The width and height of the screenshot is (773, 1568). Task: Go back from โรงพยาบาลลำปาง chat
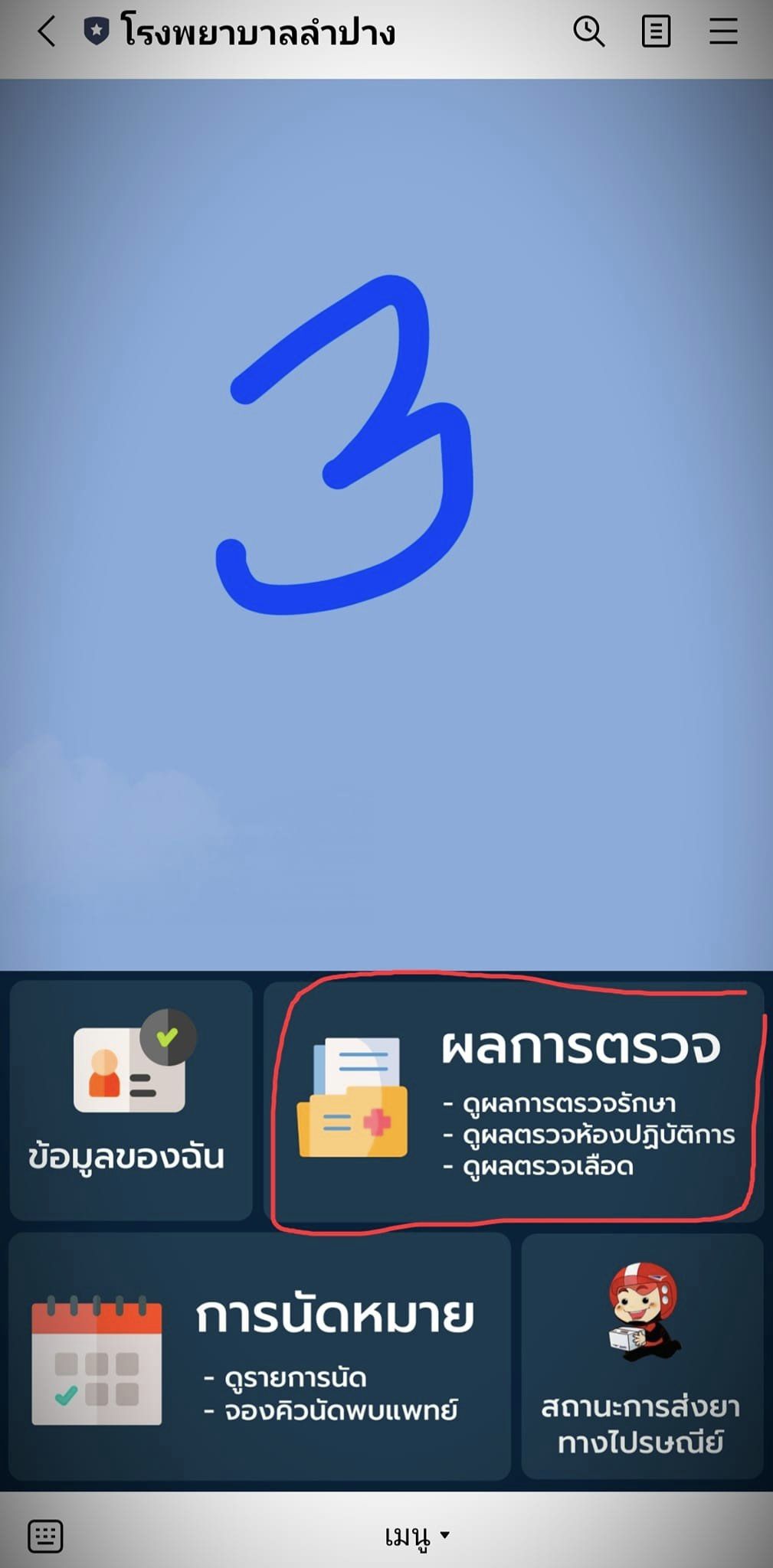pos(46,32)
